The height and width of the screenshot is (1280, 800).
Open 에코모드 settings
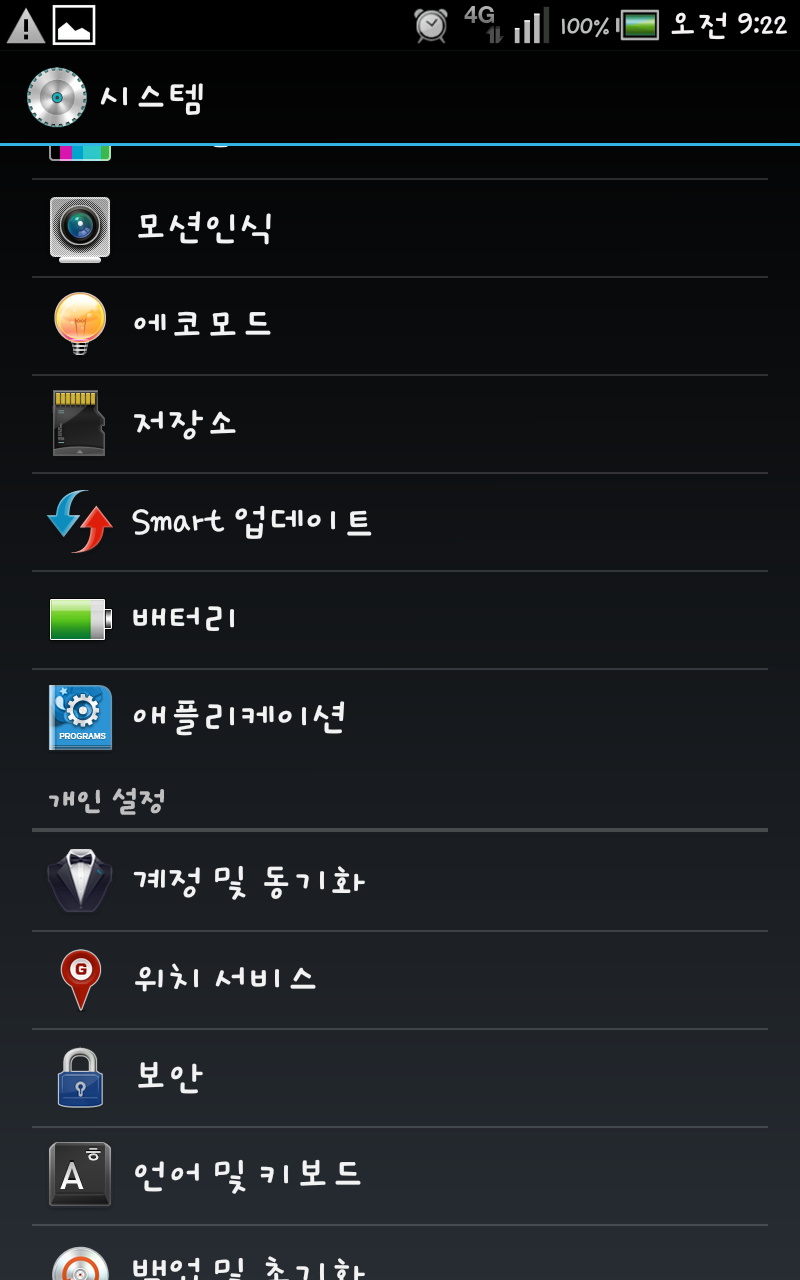coord(400,326)
